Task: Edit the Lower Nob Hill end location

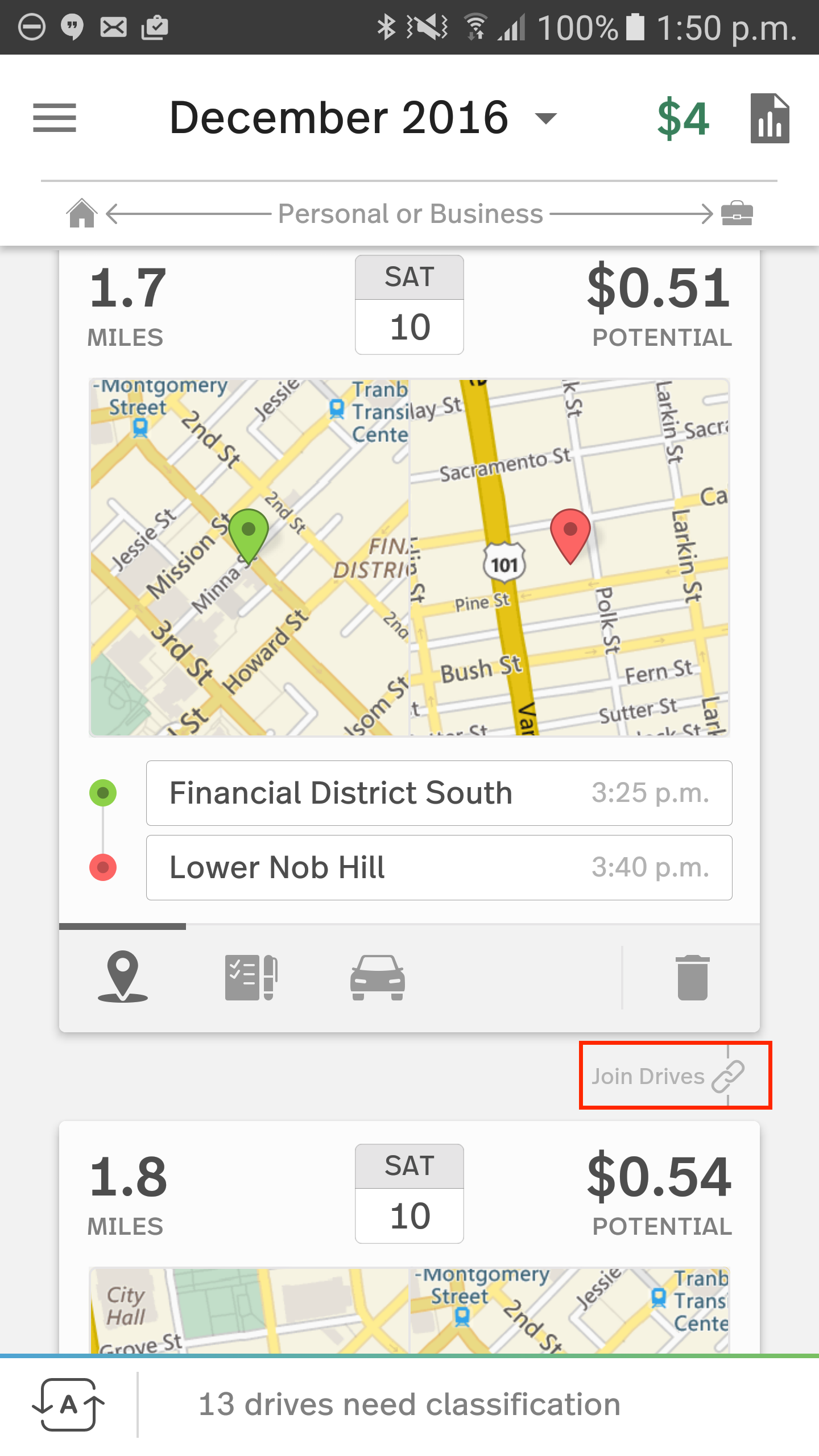Action: [x=439, y=867]
